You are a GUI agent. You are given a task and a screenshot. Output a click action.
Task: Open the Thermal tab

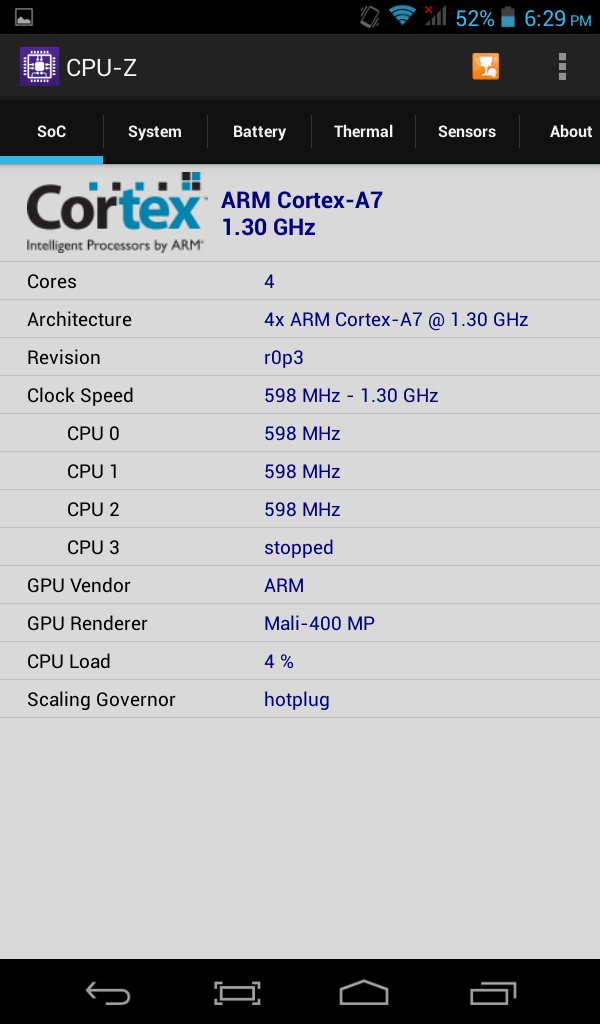(x=363, y=131)
